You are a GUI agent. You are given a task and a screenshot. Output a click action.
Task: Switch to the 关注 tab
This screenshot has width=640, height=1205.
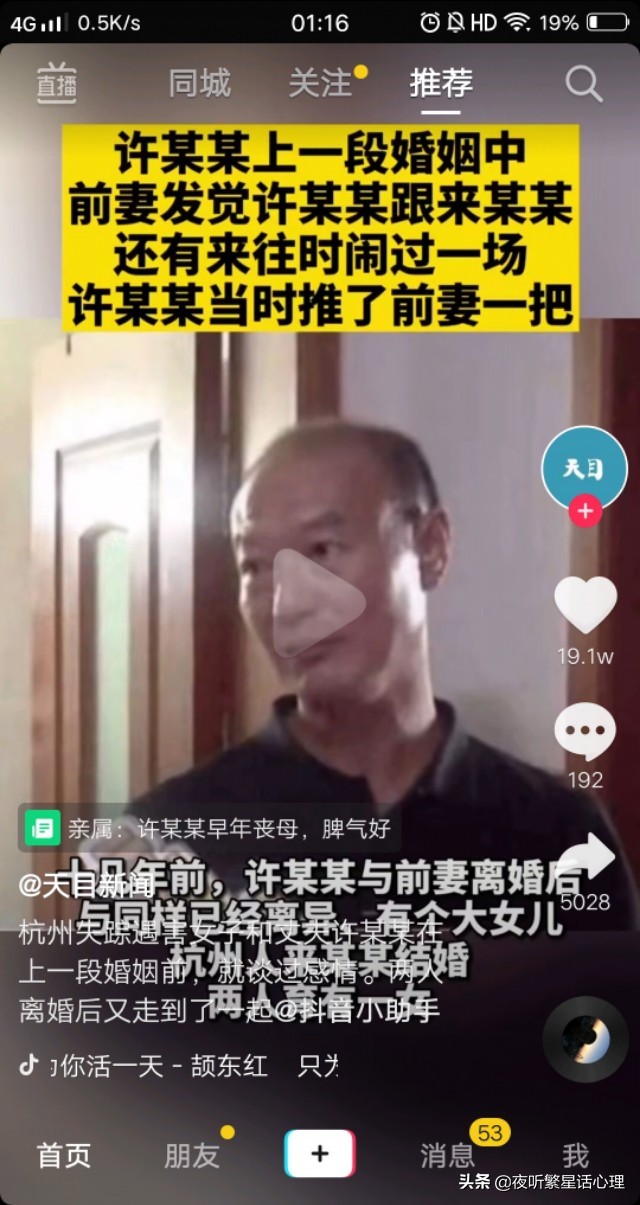click(x=320, y=84)
